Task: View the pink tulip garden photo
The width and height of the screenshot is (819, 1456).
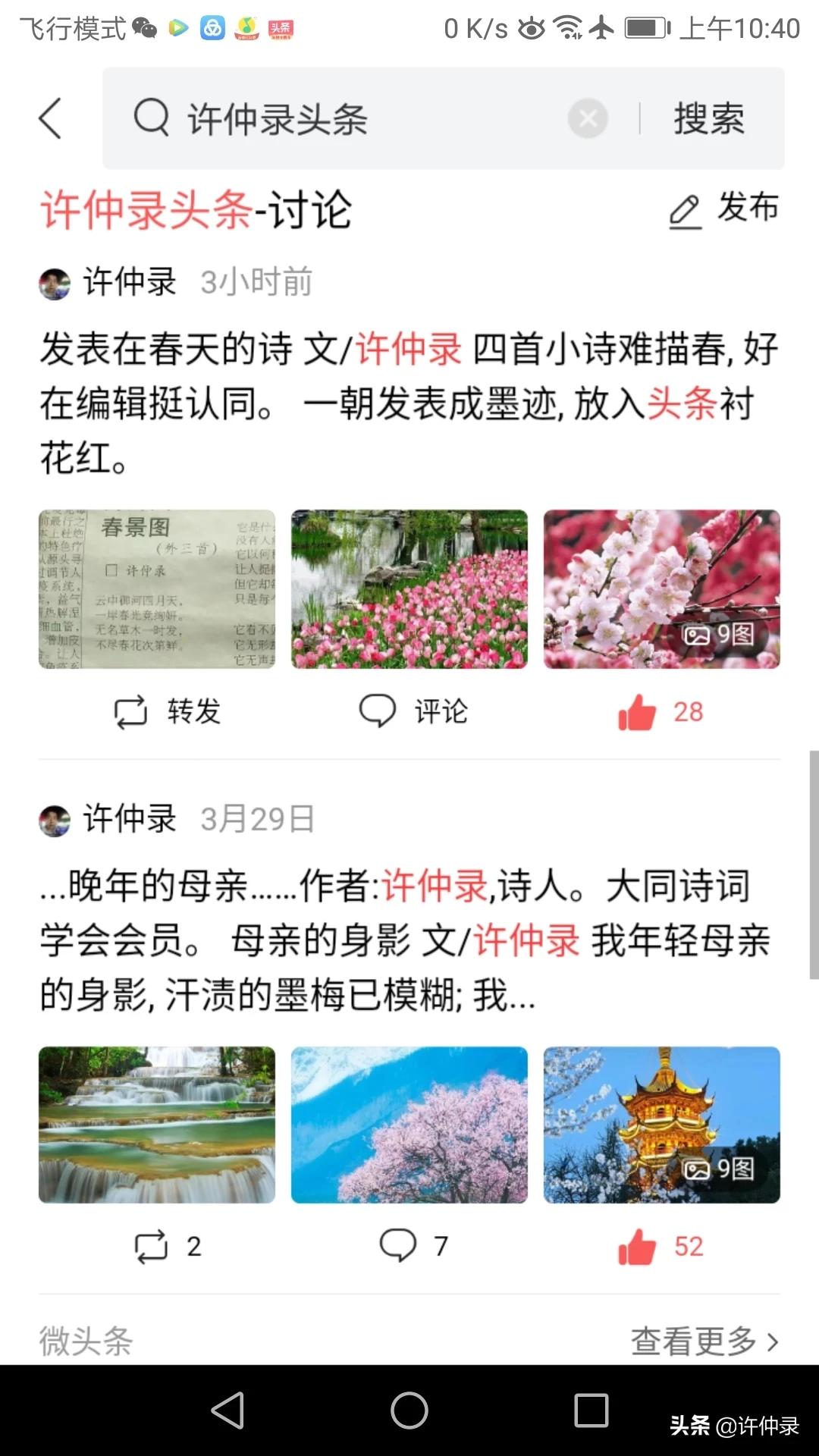Action: [x=409, y=589]
